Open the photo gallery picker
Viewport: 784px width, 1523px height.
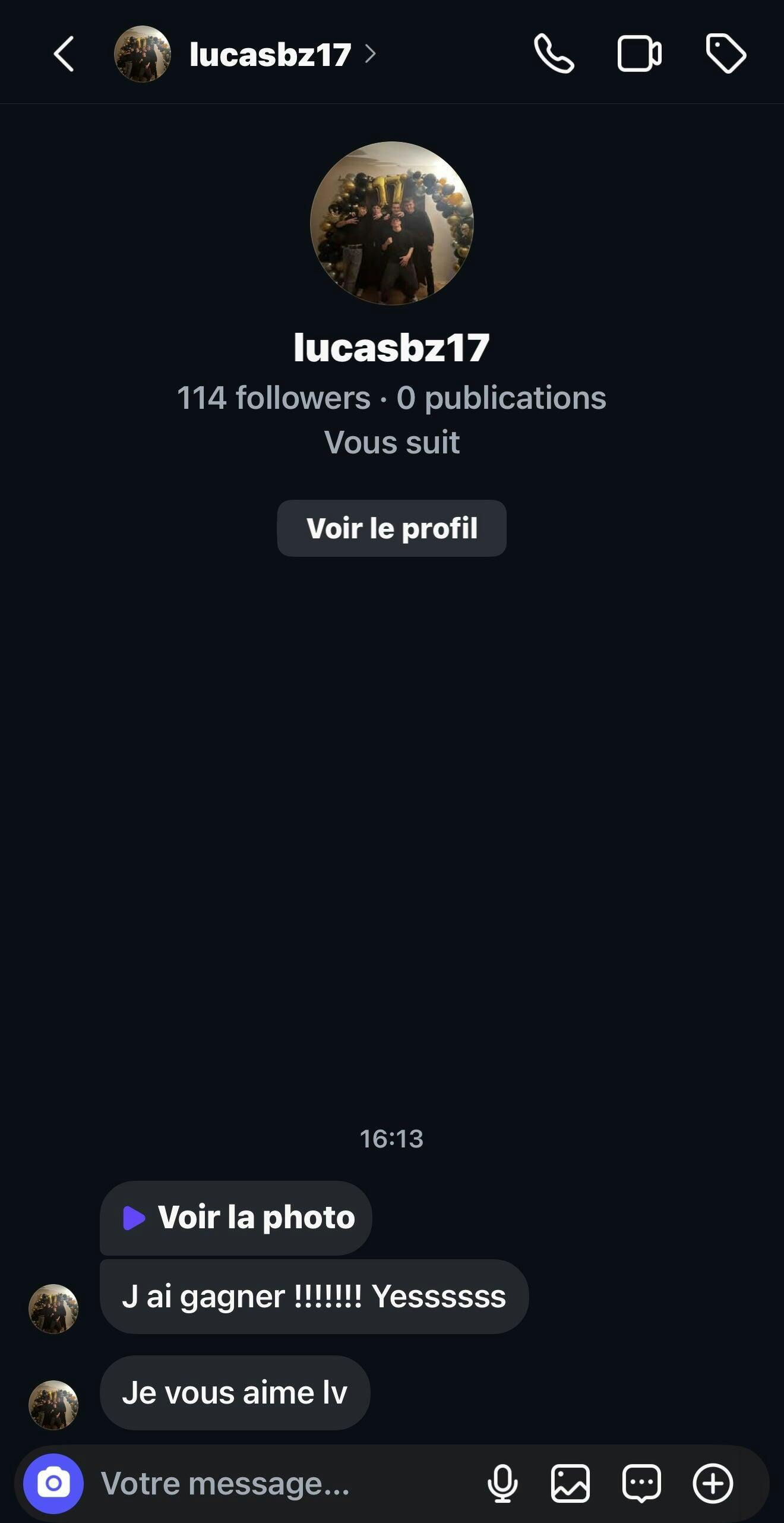(571, 1484)
